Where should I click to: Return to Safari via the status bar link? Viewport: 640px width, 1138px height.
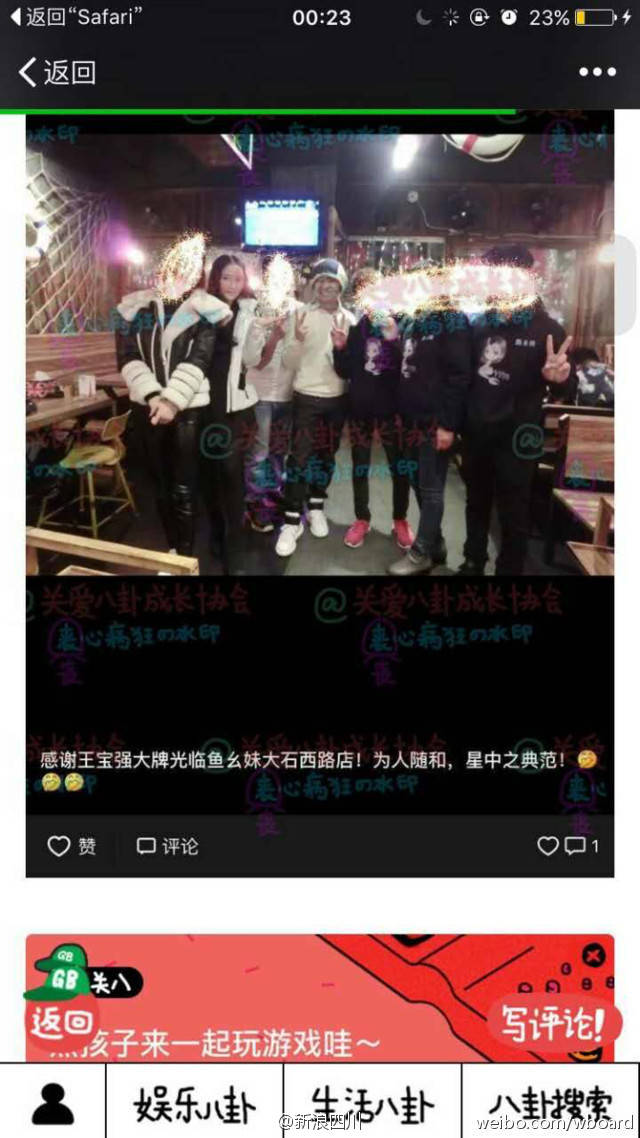(x=75, y=17)
